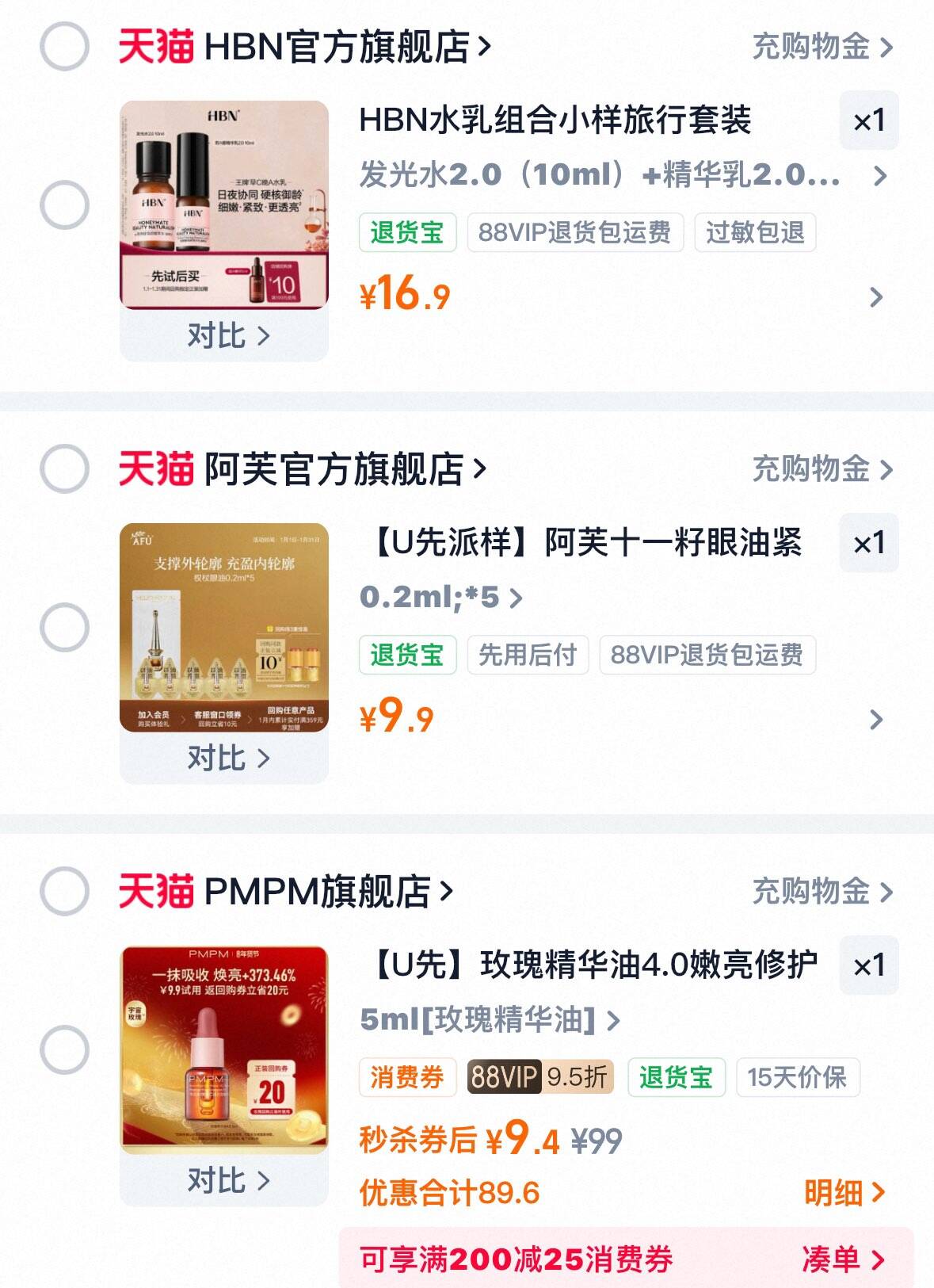View 明细 of the 89.6 discount
Image resolution: width=934 pixels, height=1288 pixels.
(x=844, y=1192)
